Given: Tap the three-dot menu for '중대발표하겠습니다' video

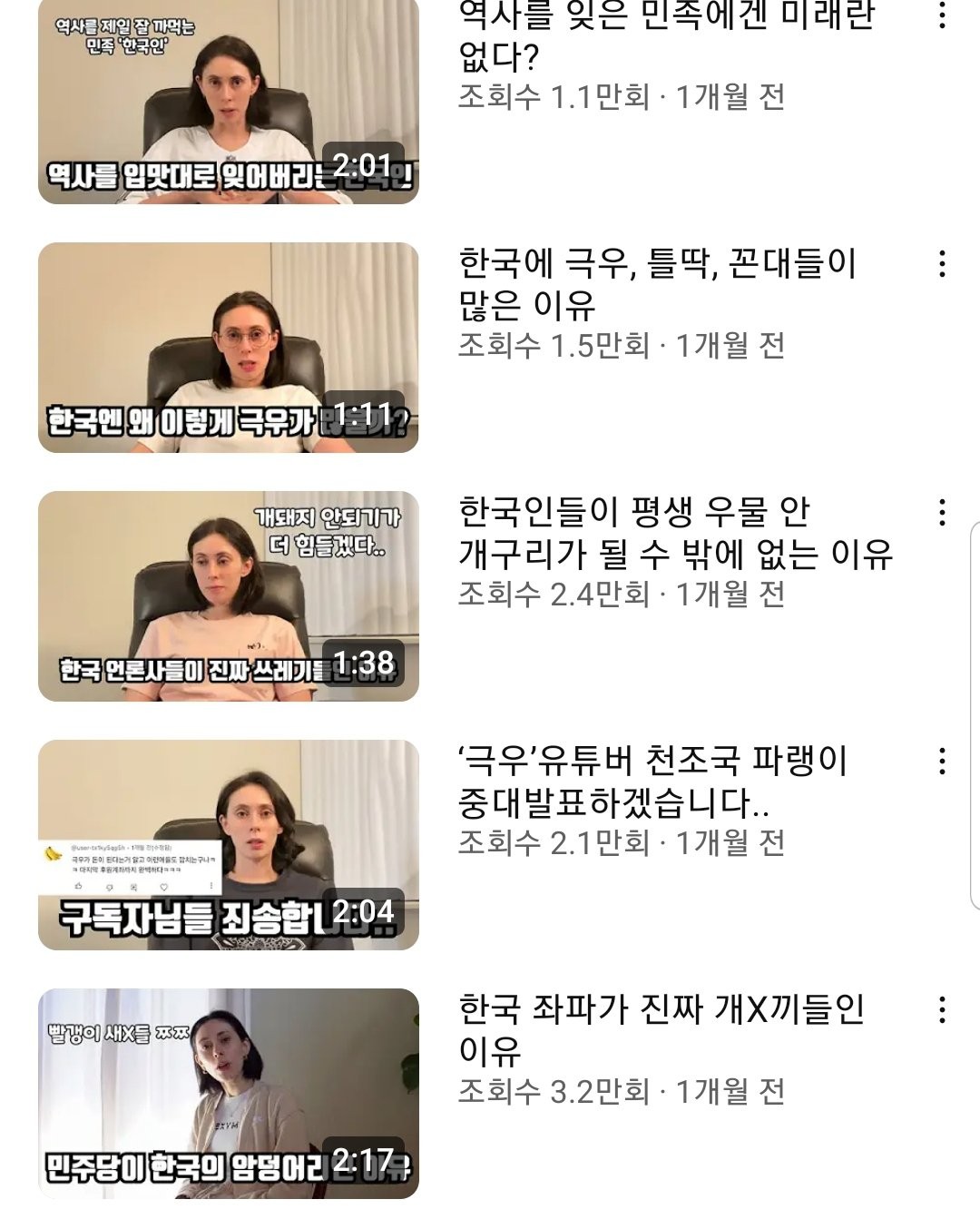Looking at the screenshot, I should [942, 762].
